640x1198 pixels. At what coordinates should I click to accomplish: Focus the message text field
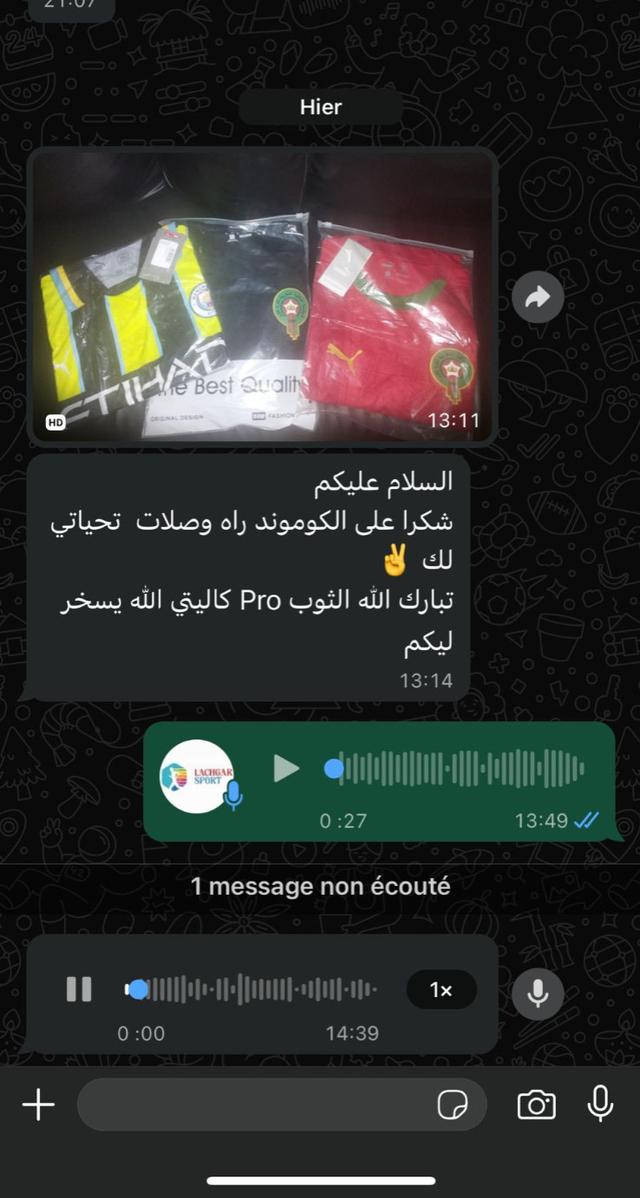click(250, 1104)
